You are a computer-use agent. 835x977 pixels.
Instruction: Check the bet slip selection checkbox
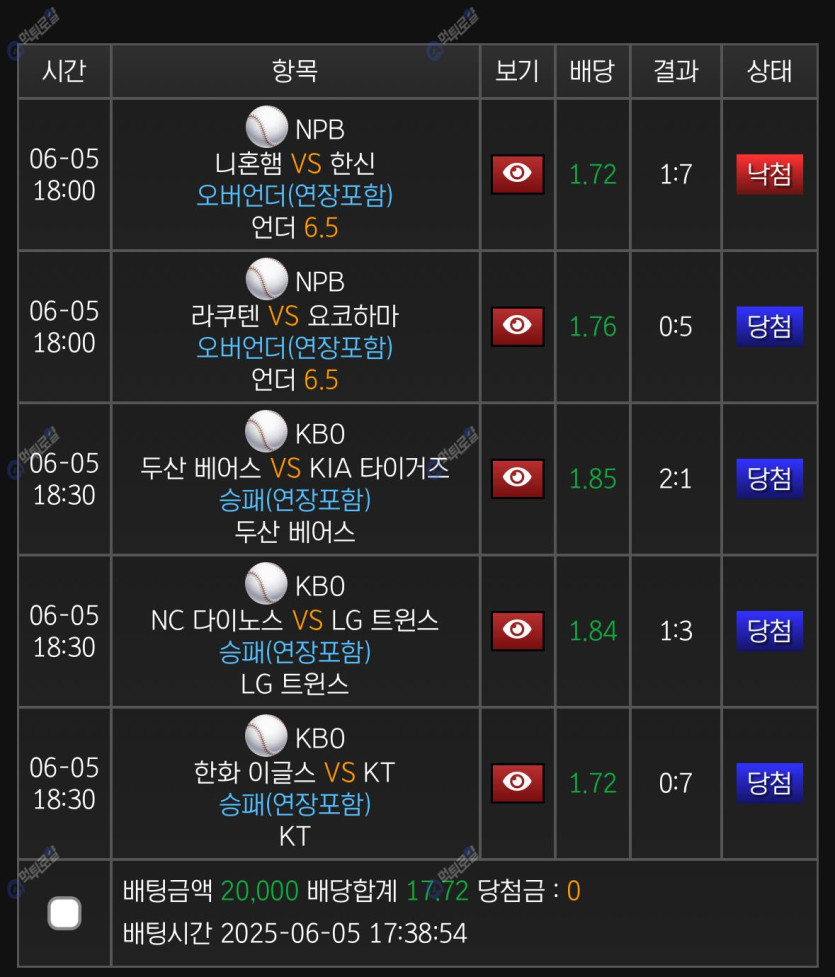[x=64, y=913]
